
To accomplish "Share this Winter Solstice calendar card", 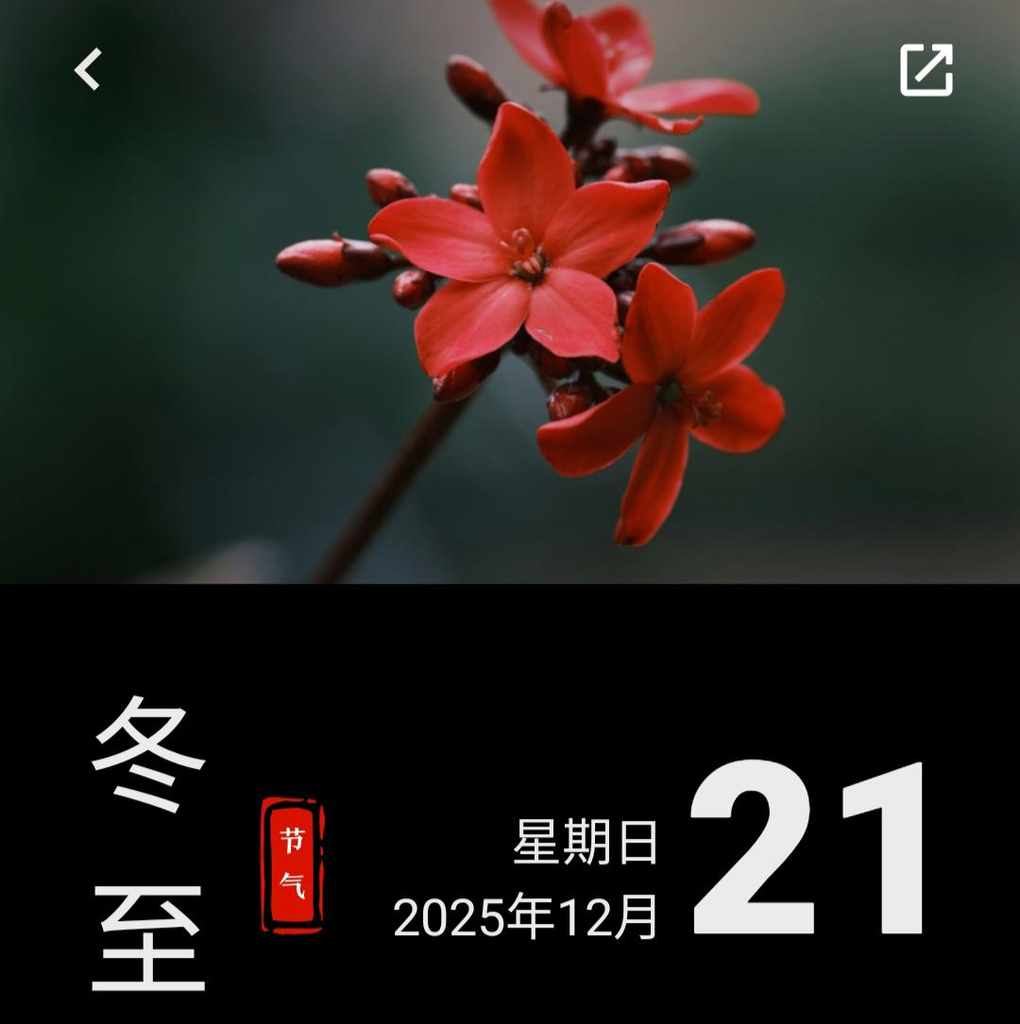I will click(926, 70).
